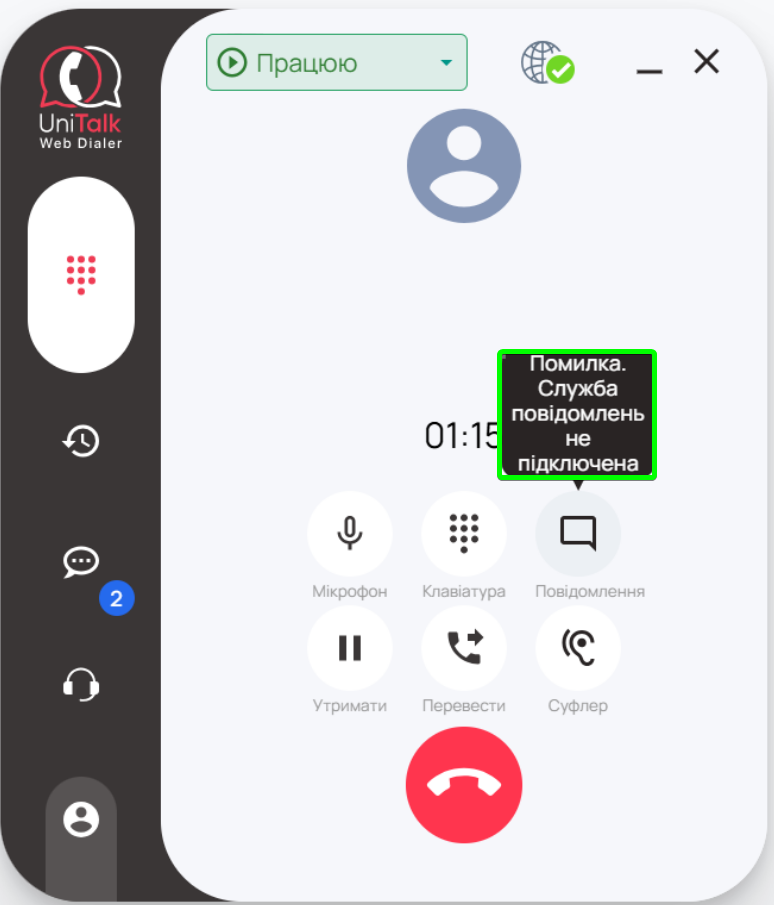Viewport: 774px width, 905px height.
Task: Mute the microphone (Мікрофон)
Action: tap(350, 533)
